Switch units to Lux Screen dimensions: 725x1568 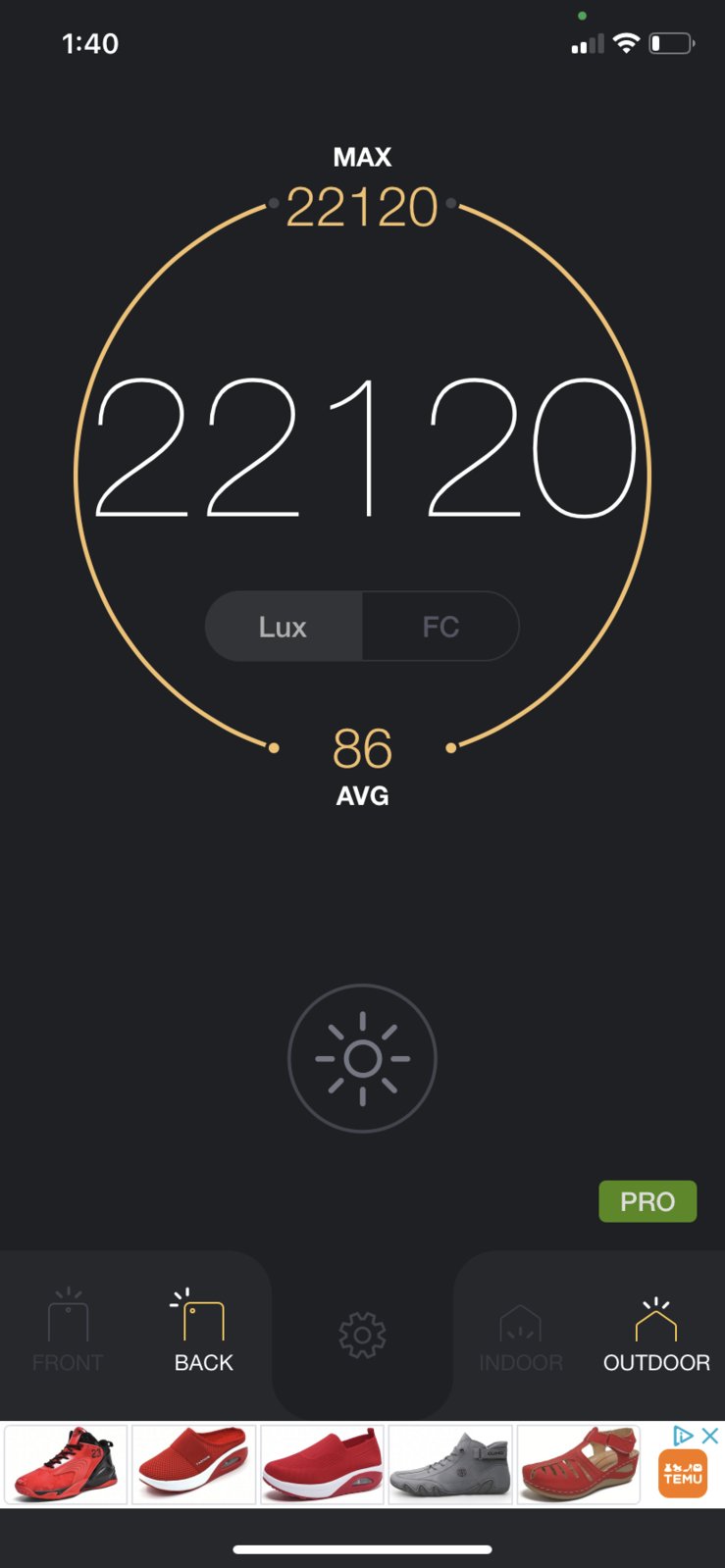pos(284,627)
